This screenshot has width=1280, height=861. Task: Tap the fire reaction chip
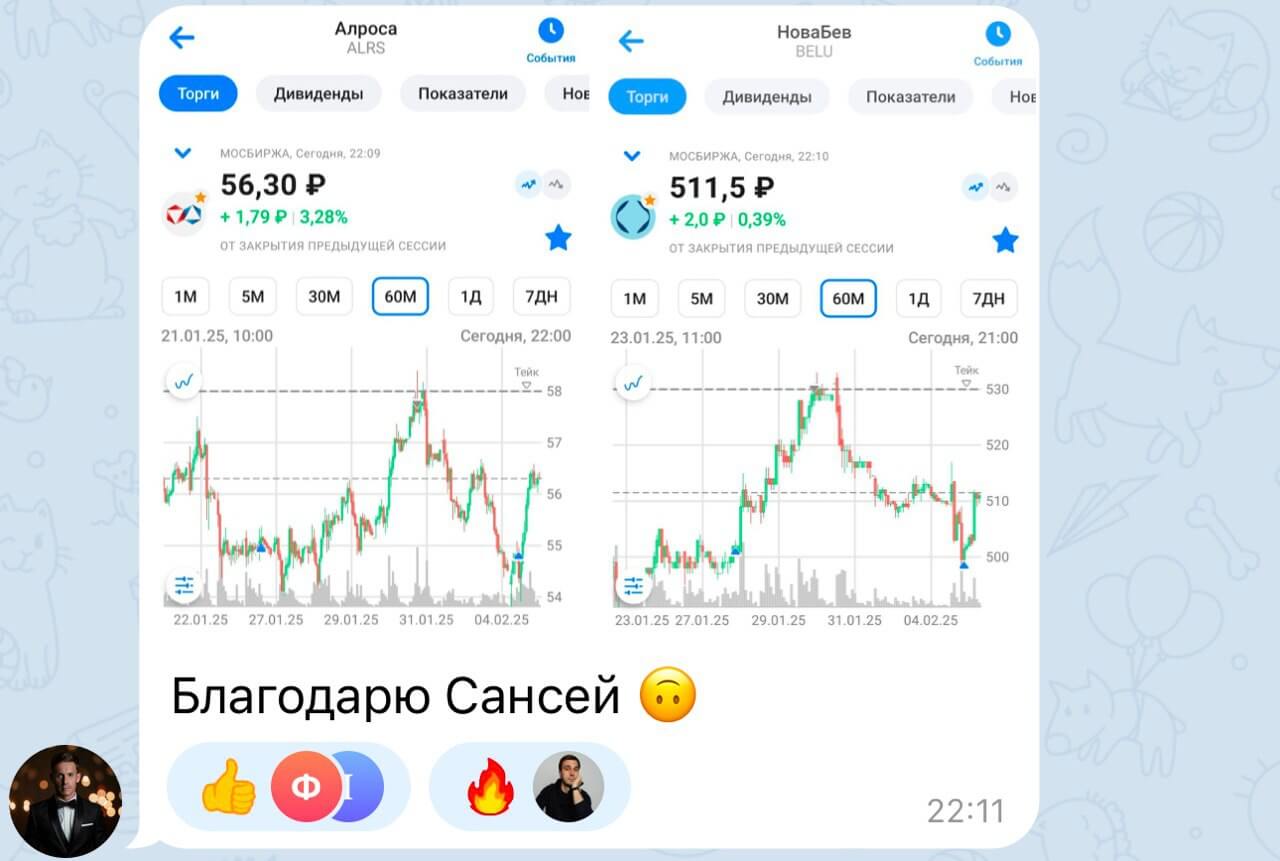(530, 786)
